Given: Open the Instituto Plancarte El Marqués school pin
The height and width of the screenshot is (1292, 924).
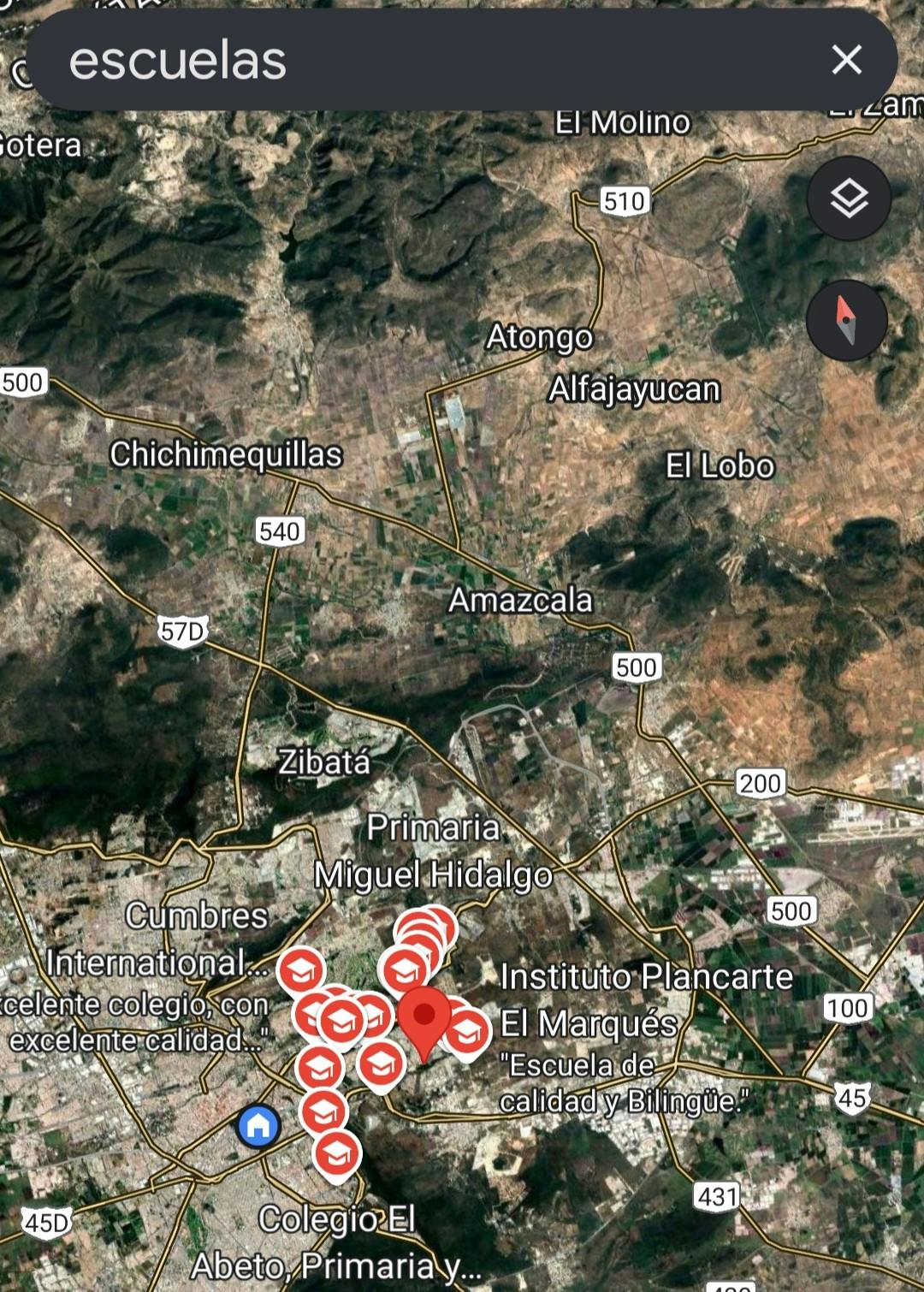Looking at the screenshot, I should pos(467,1032).
